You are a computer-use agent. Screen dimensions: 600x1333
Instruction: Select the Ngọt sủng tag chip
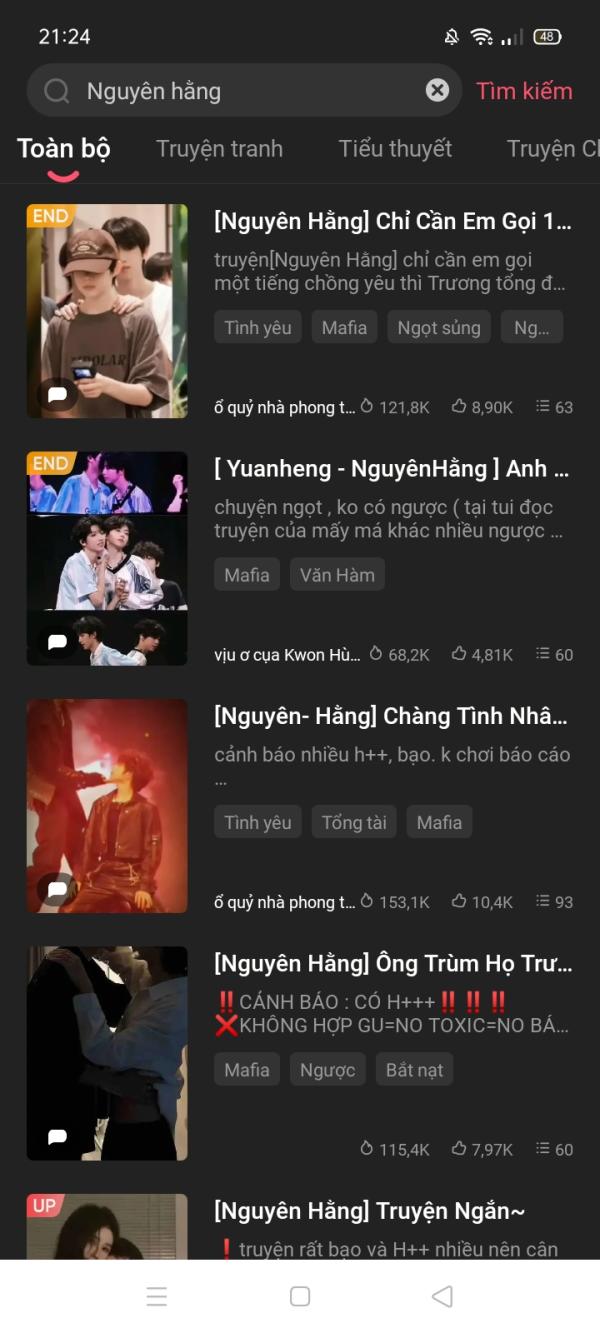tap(439, 327)
